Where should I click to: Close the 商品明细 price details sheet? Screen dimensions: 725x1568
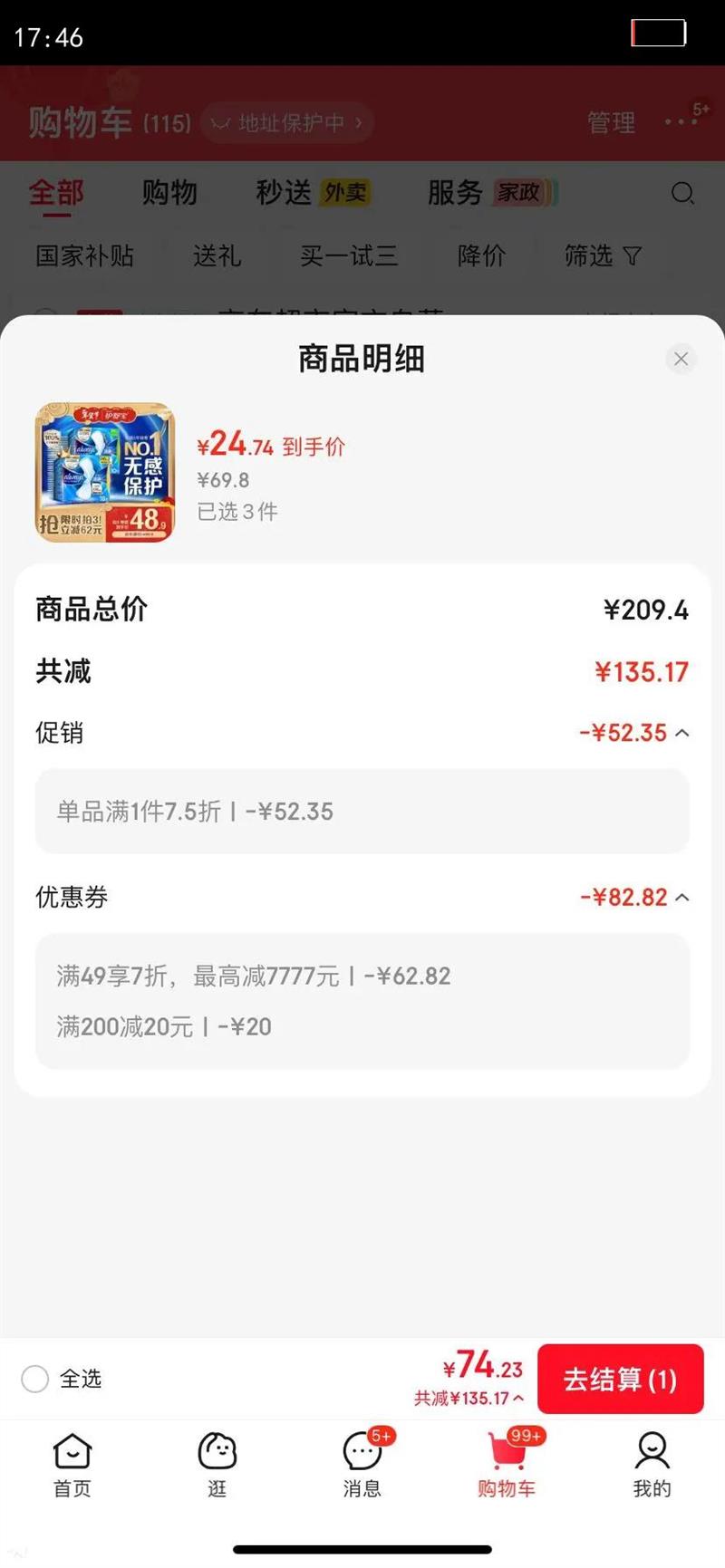[681, 360]
